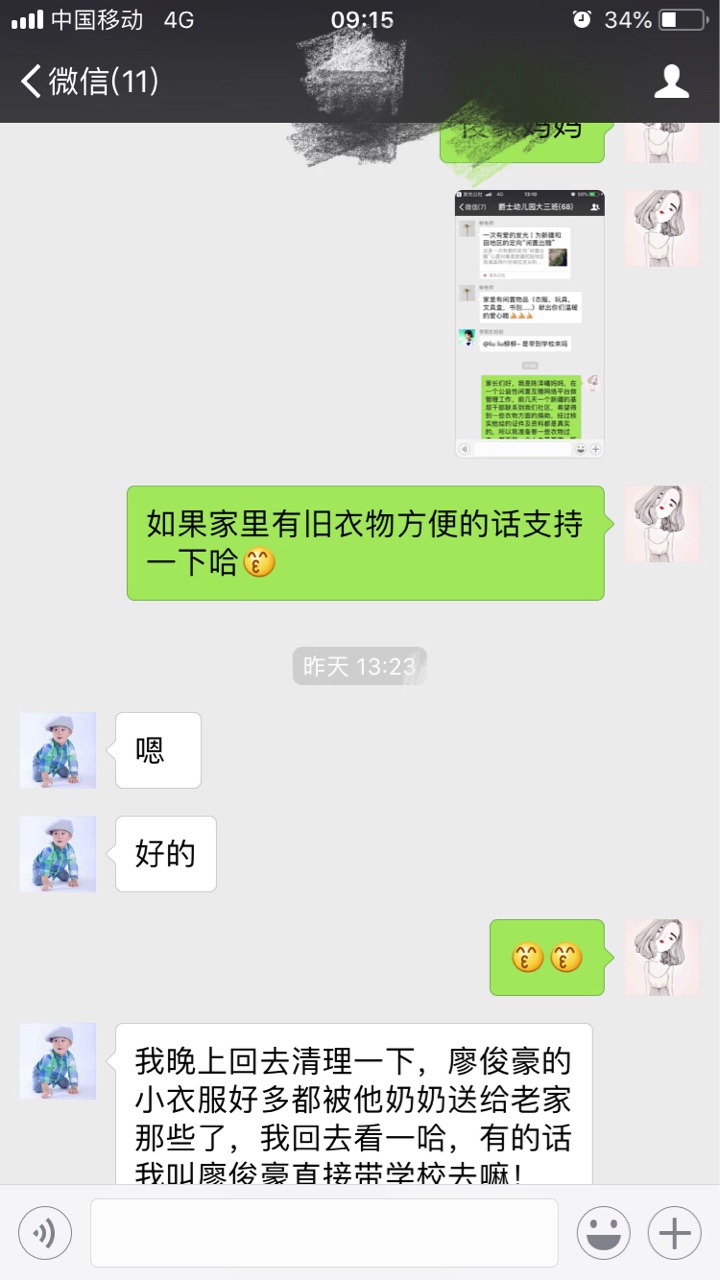Tap the boy avatar beside the 嗯 message

point(58,750)
